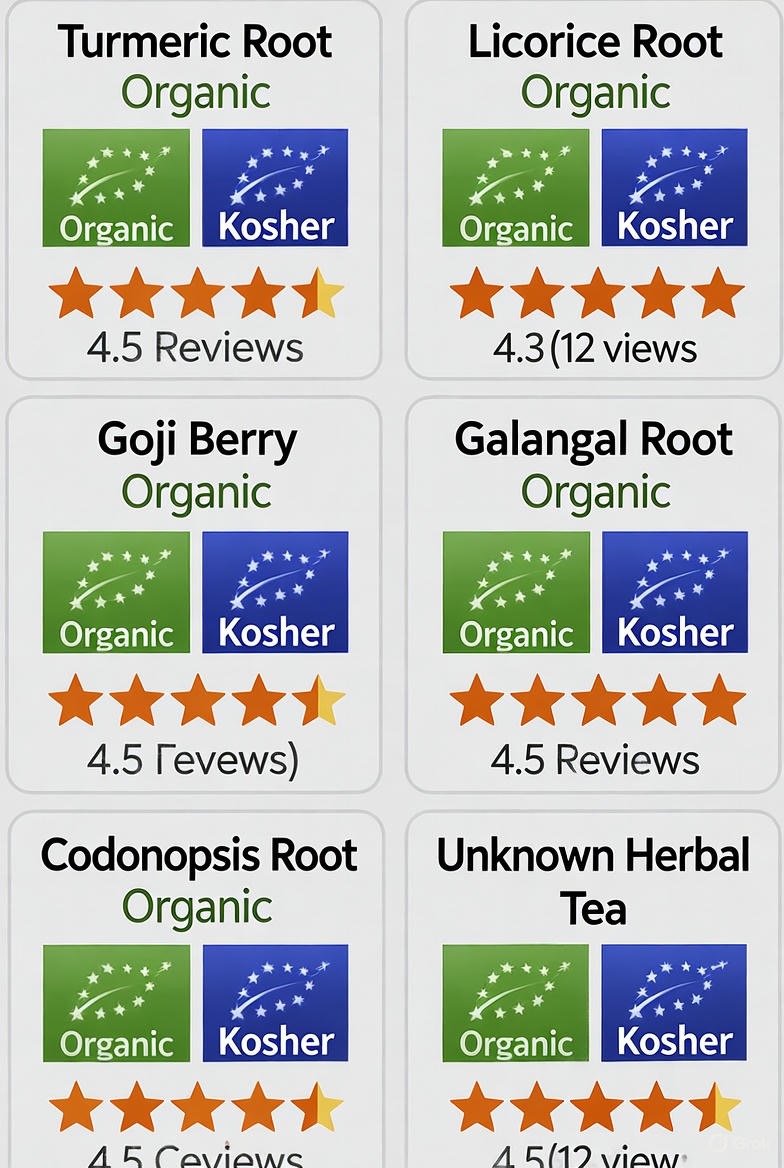The width and height of the screenshot is (784, 1168).
Task: Select the fifth star on Licorice Root rating
Action: [720, 292]
